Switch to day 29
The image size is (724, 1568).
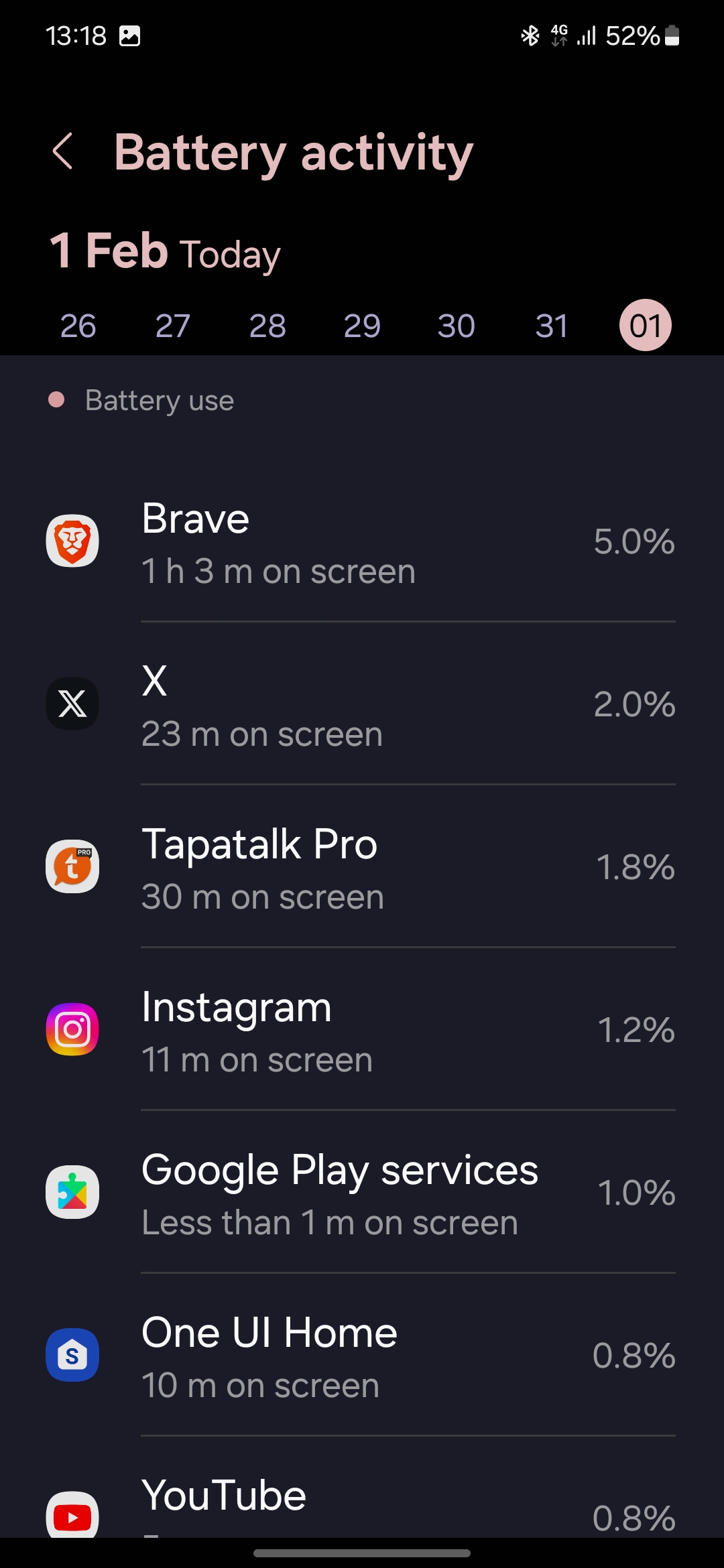[362, 326]
